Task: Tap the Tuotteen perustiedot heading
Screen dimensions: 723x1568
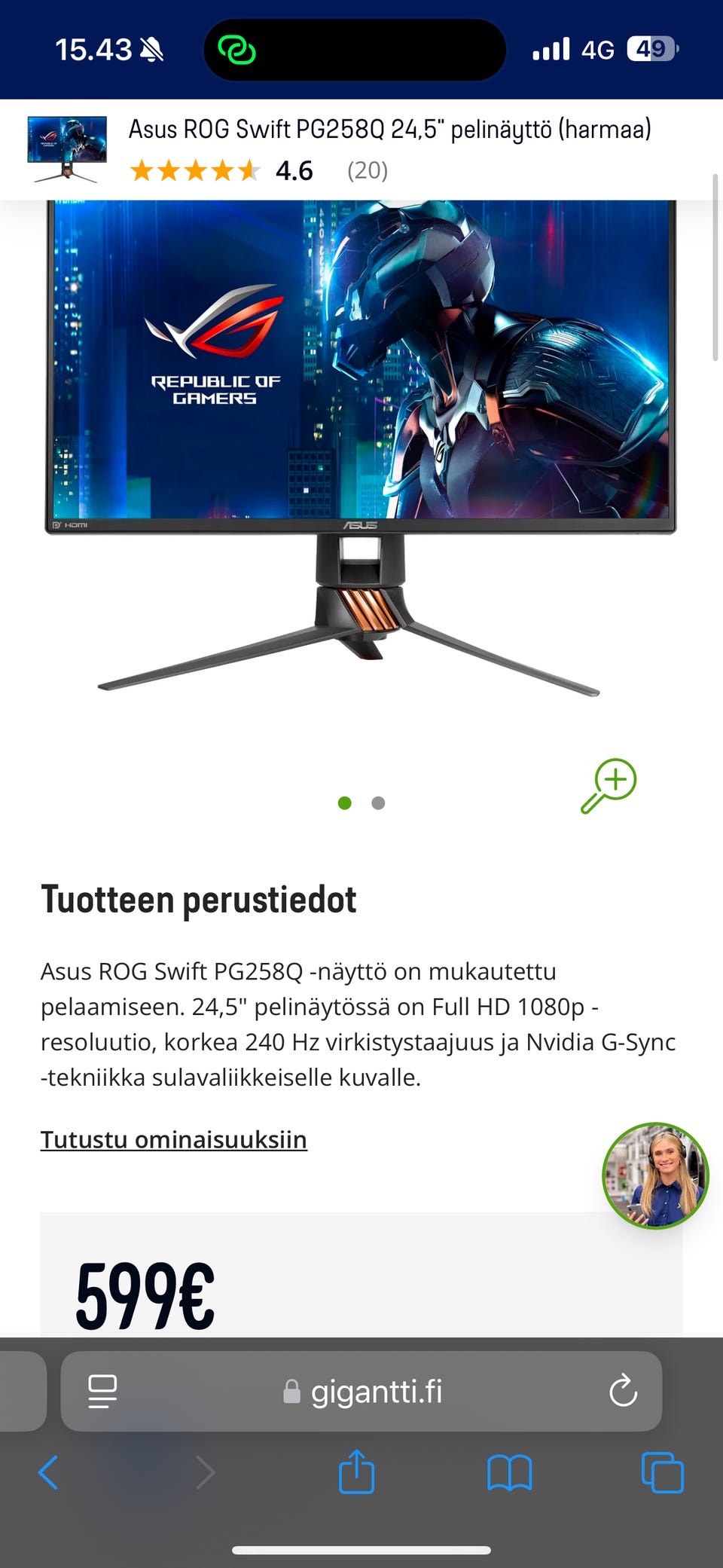Action: [200, 900]
